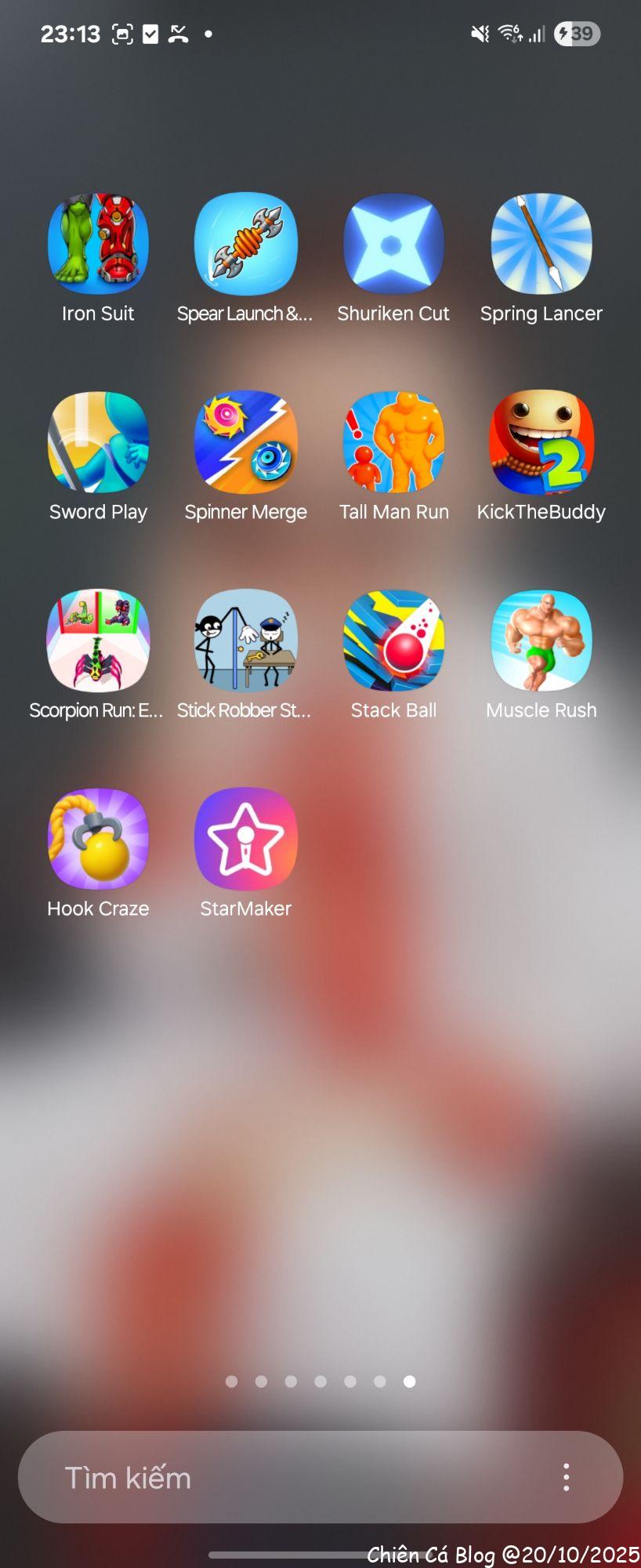Start the Spring Lancer app

click(x=541, y=244)
